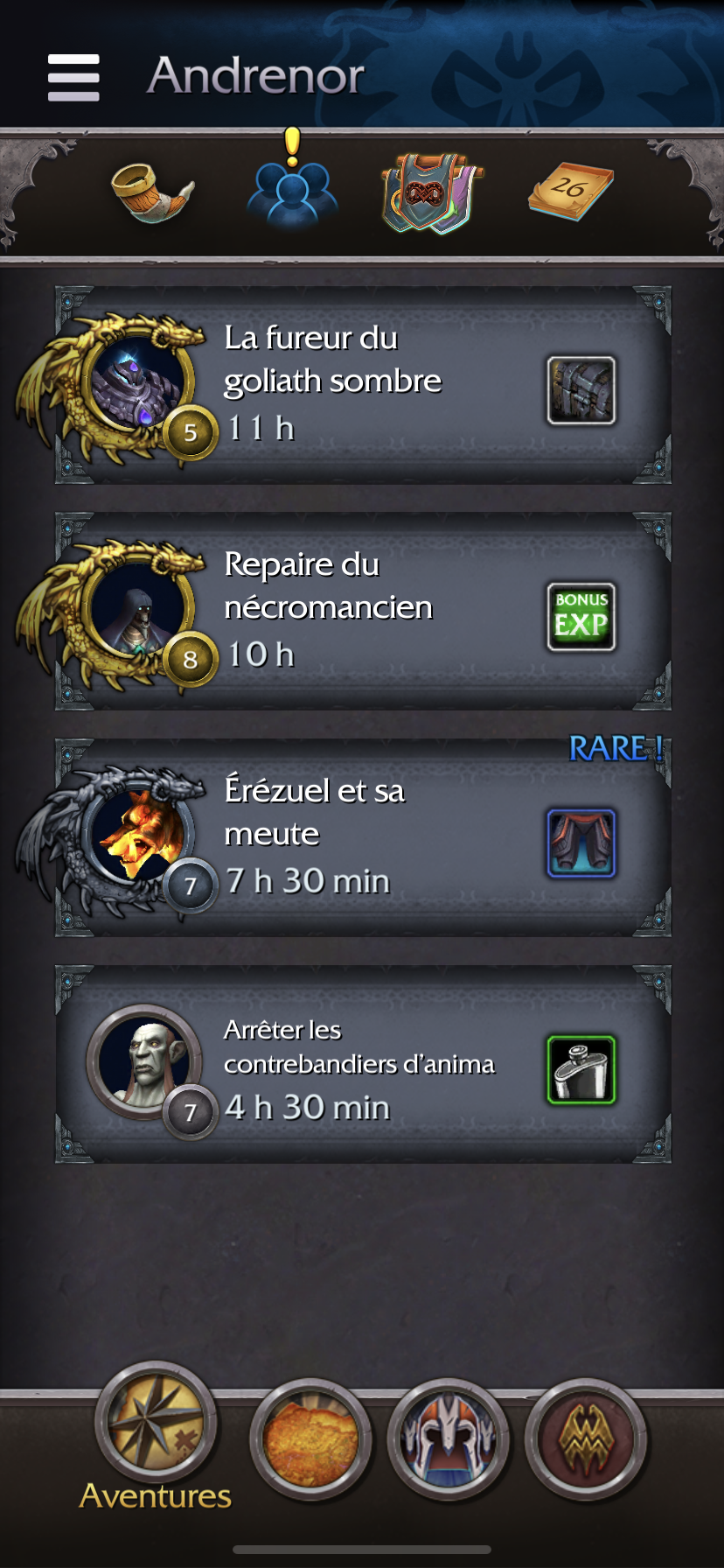Select the Repaire du nécromancien adventure
724x1568 pixels.
point(363,612)
